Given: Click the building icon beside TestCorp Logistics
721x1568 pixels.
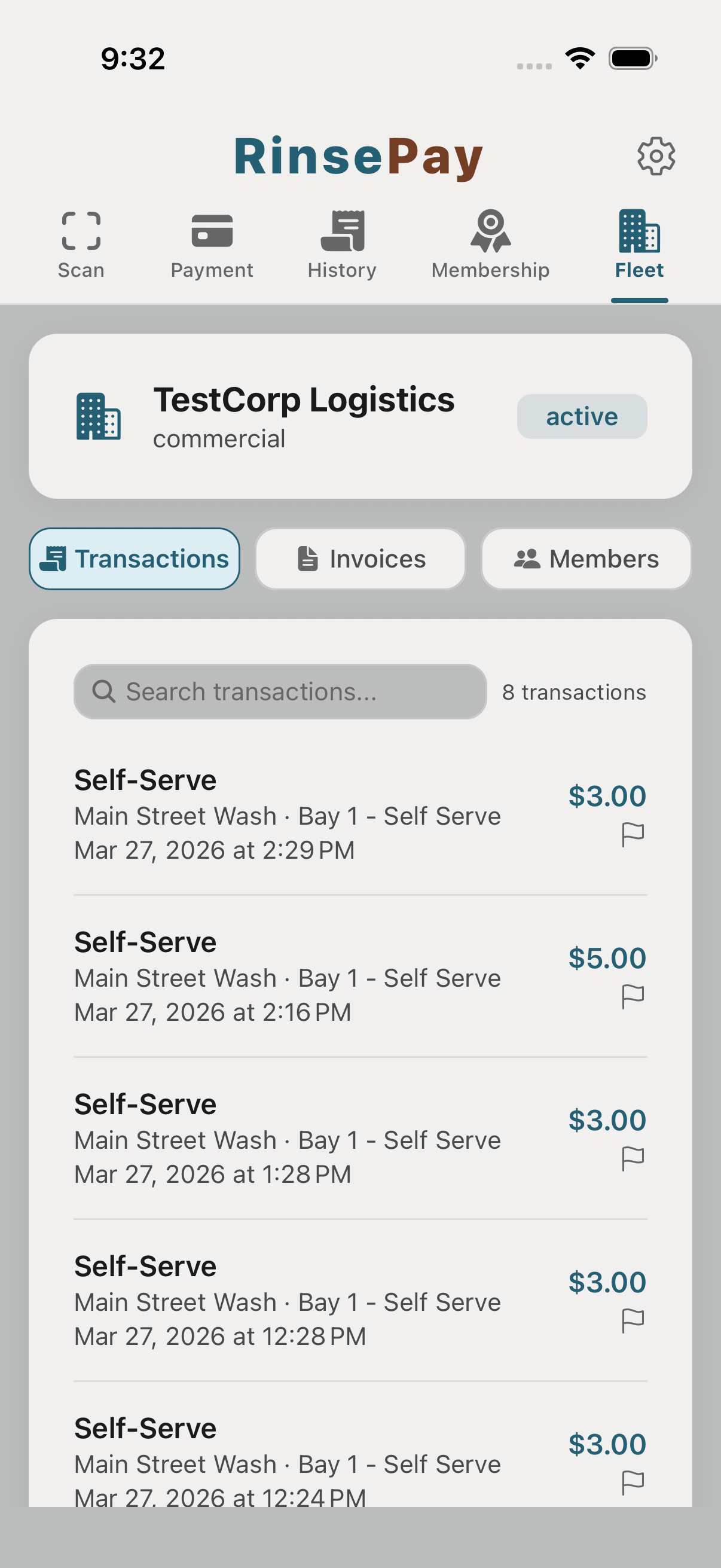Looking at the screenshot, I should (99, 416).
